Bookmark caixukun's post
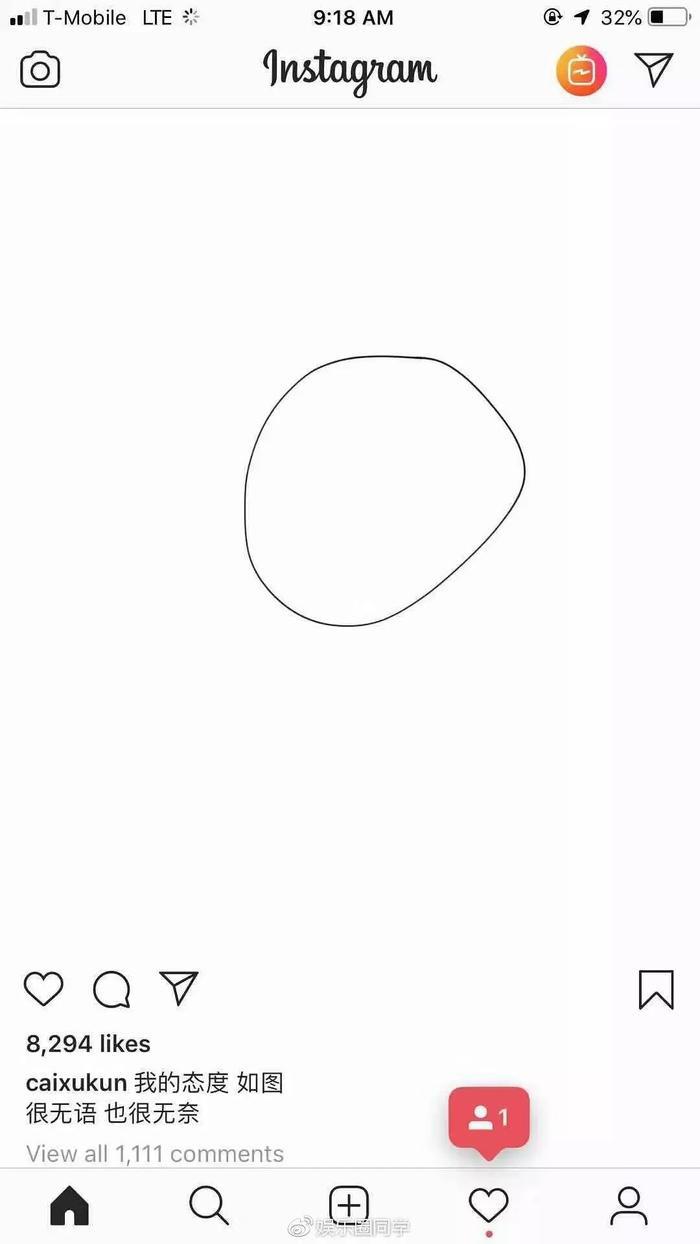 click(656, 989)
